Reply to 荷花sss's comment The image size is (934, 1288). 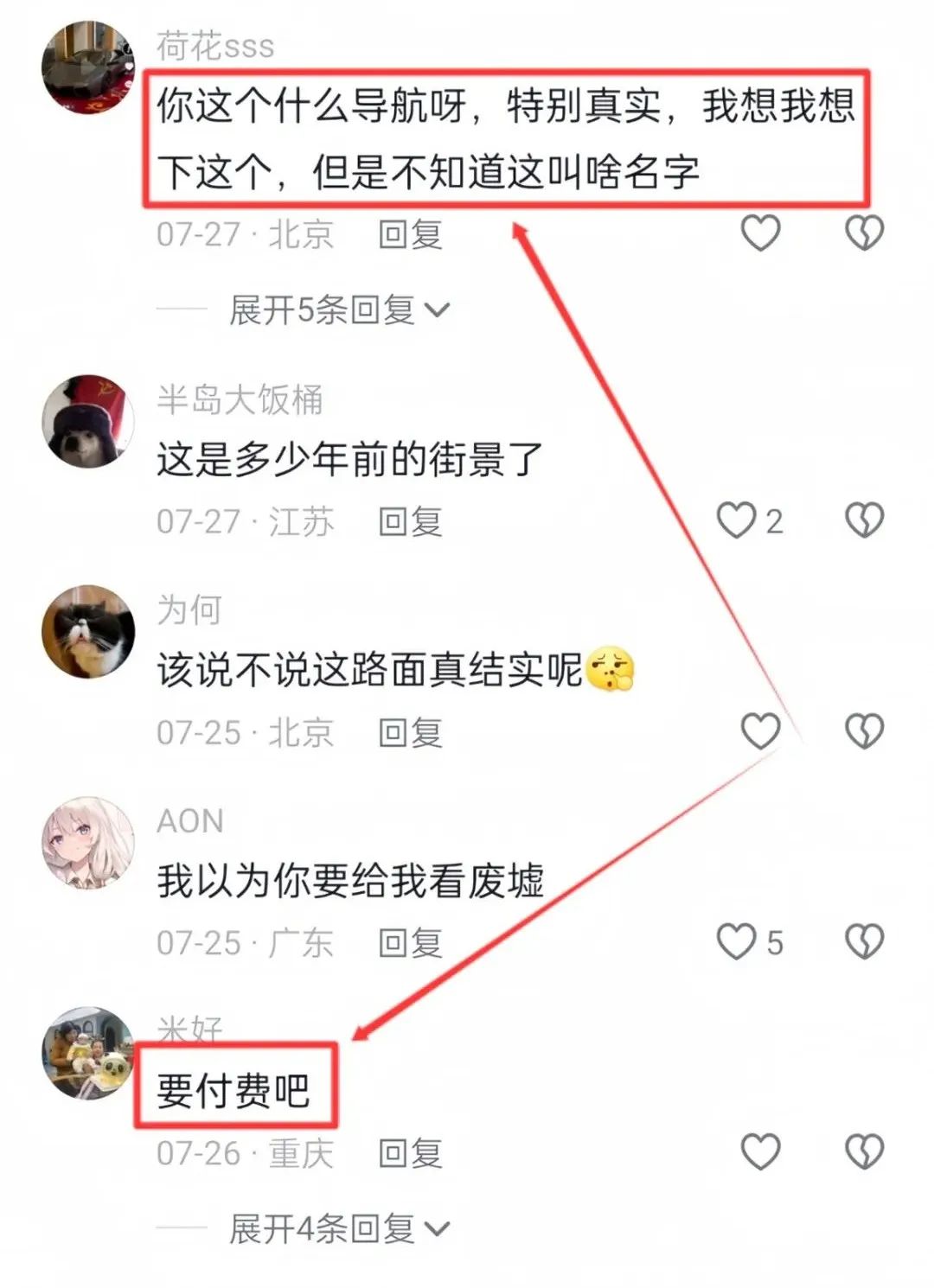[410, 234]
